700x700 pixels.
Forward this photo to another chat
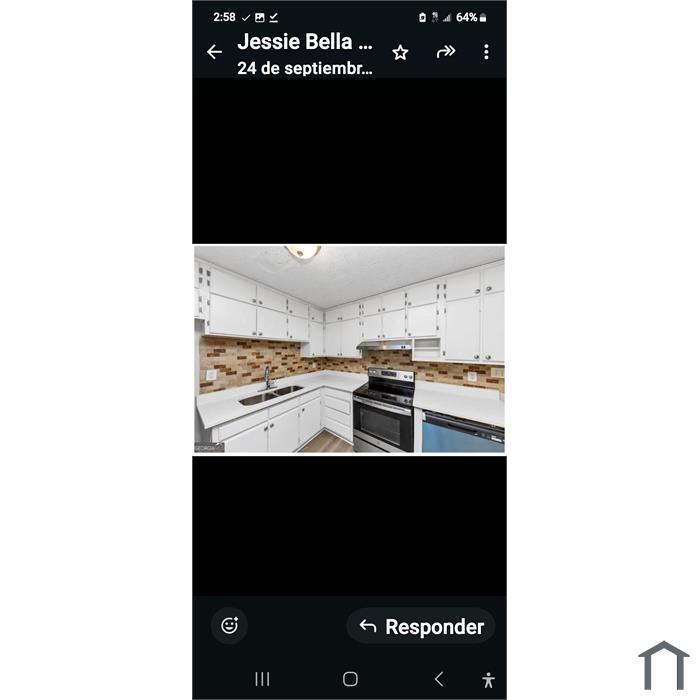click(446, 52)
